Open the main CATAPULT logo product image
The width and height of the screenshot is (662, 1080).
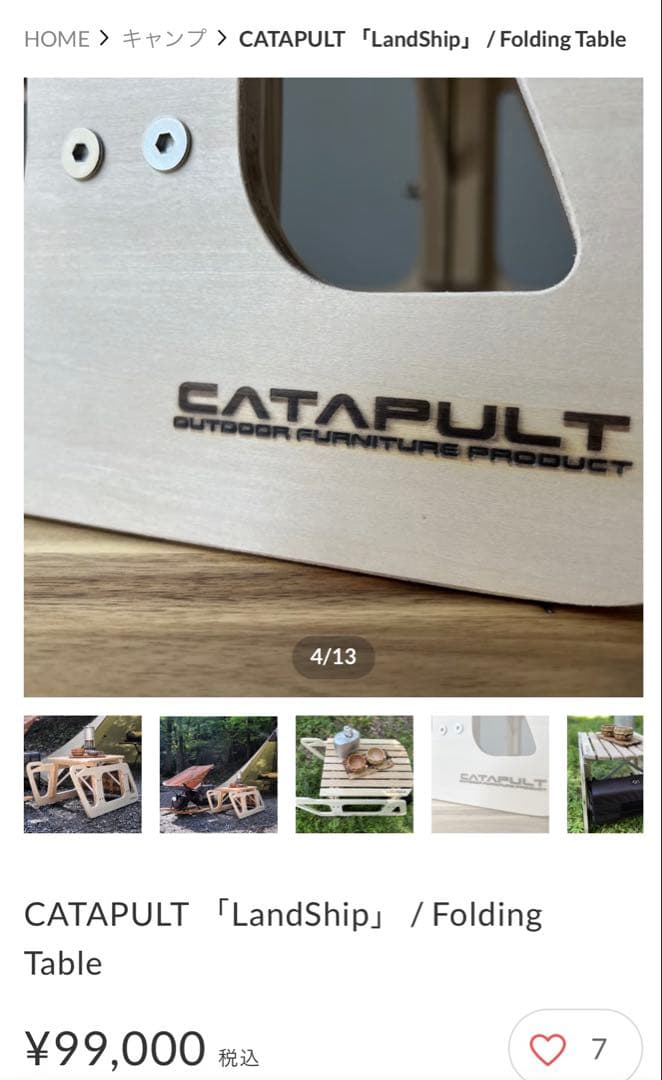coord(333,386)
